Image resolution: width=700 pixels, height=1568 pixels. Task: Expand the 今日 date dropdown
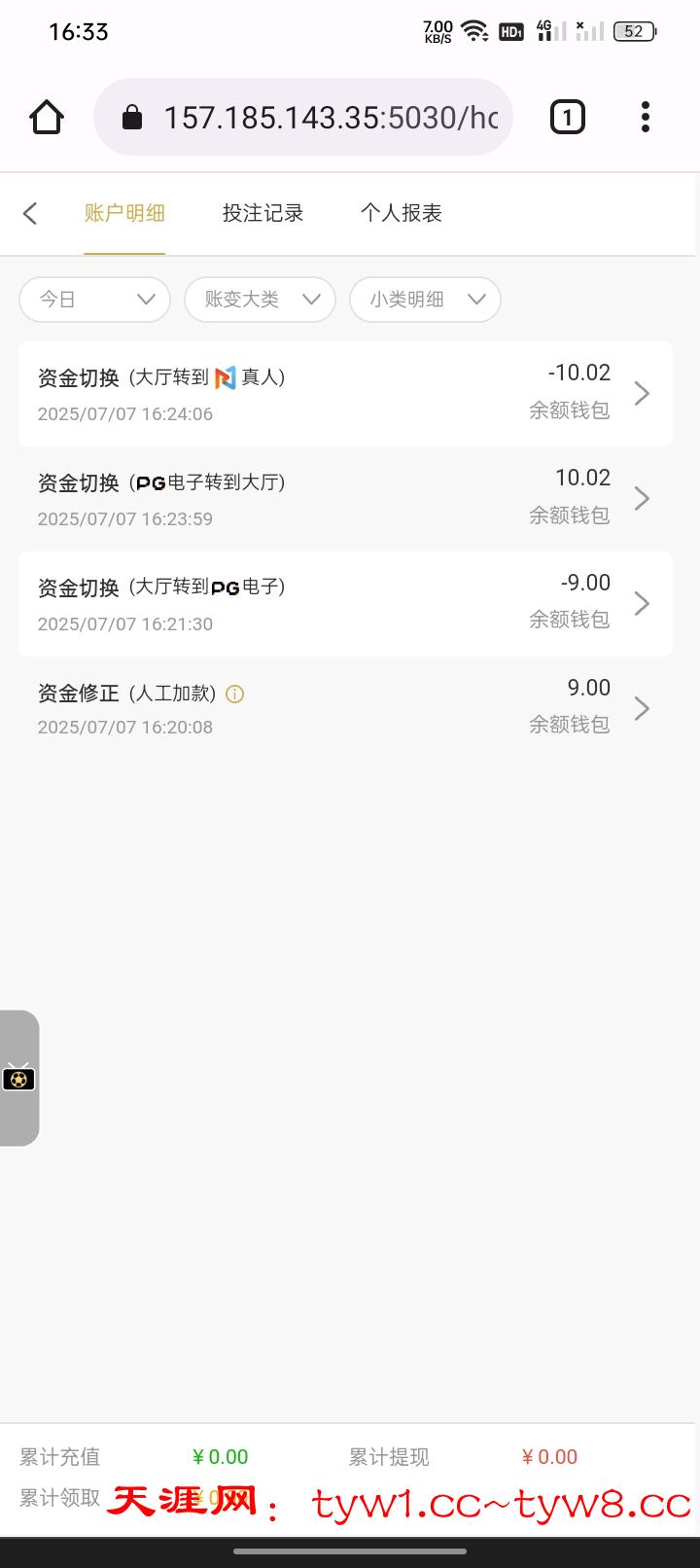pyautogui.click(x=95, y=300)
